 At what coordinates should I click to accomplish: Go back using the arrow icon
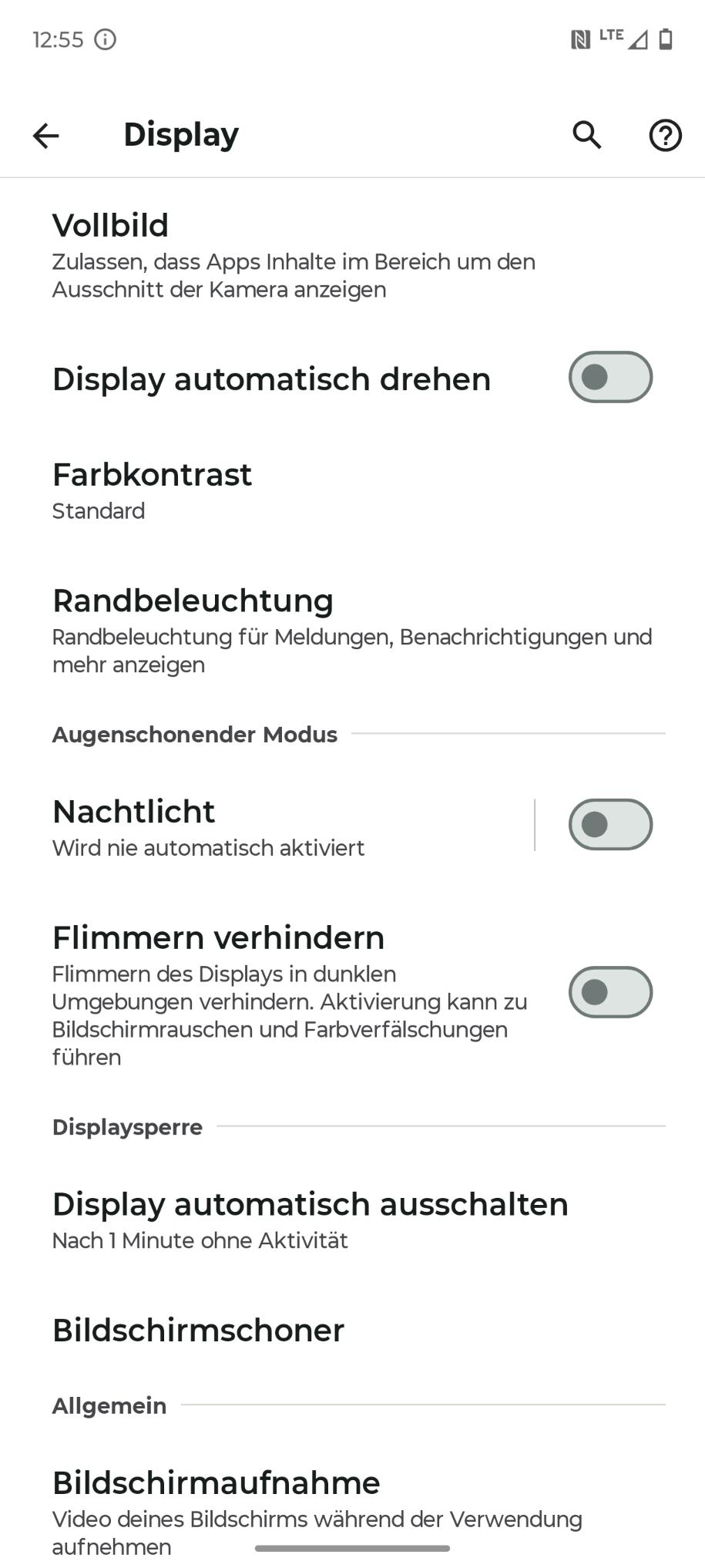point(46,136)
